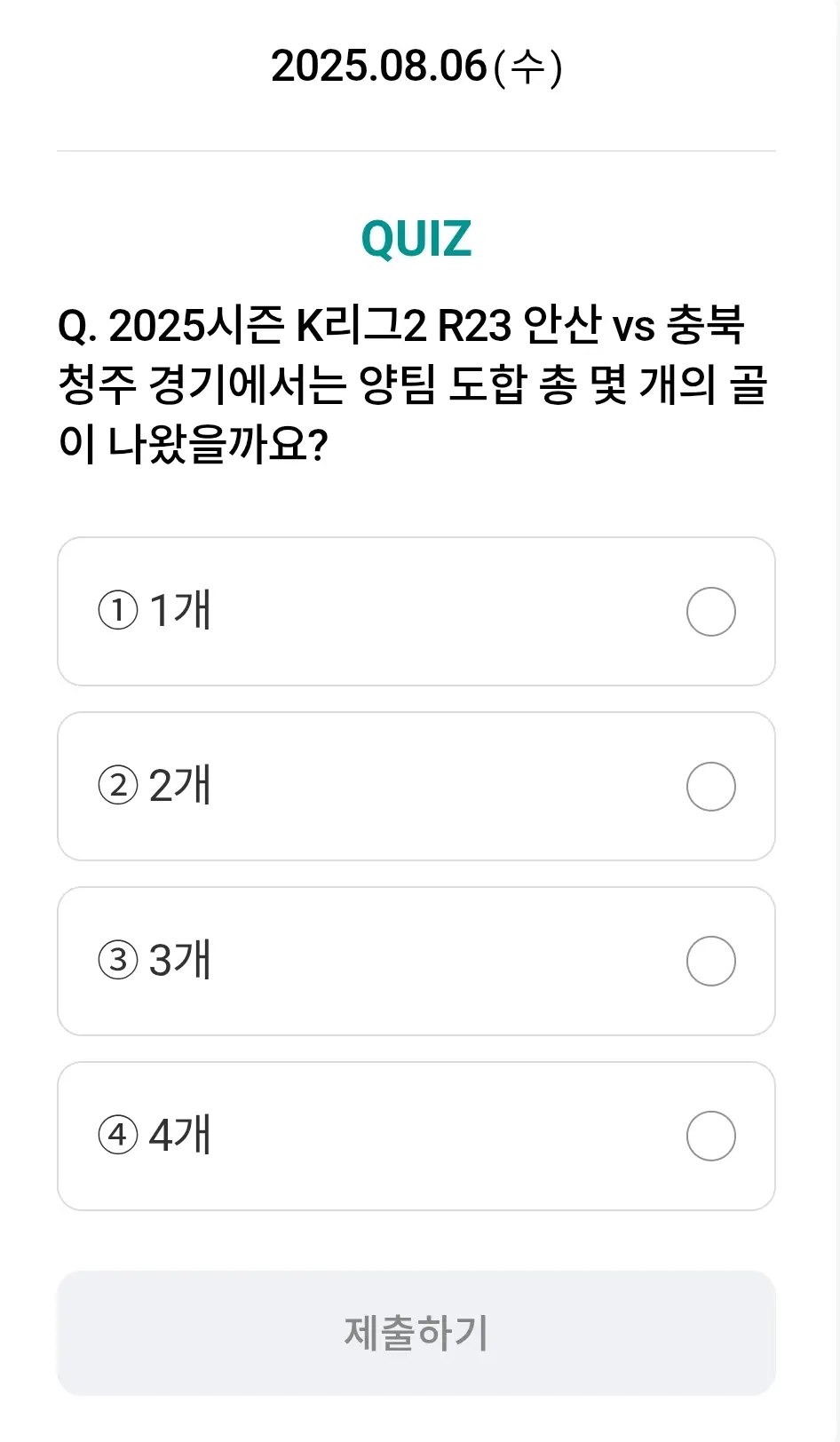This screenshot has height=1442, width=840.
Task: Click the ④ symbol in fourth option
Action: click(x=117, y=1135)
